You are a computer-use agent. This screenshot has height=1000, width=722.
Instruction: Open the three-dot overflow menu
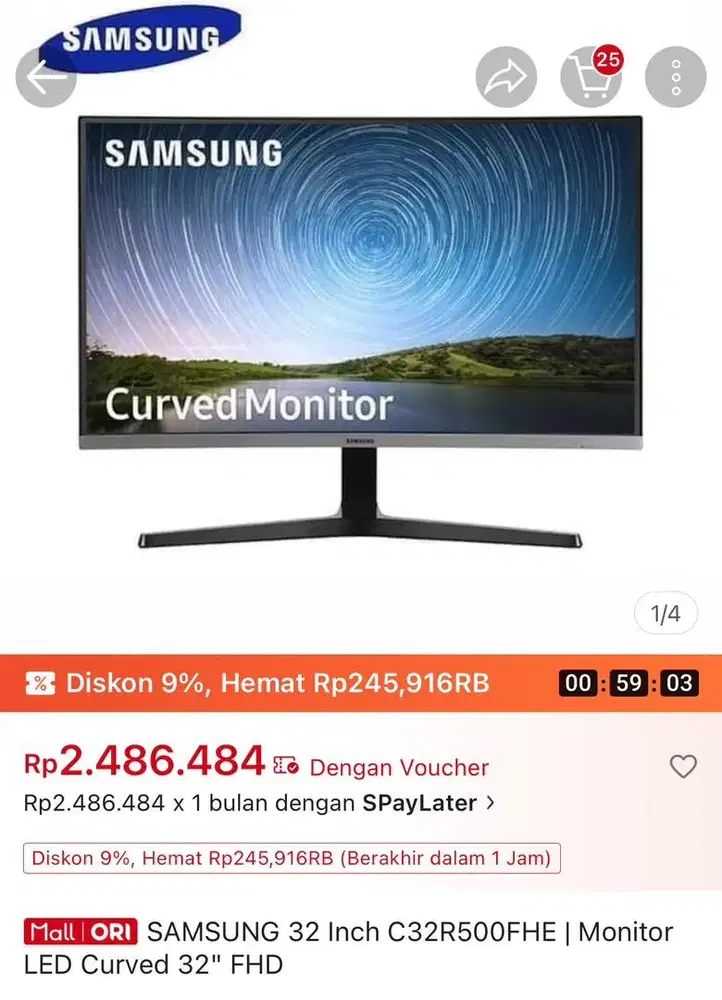point(676,76)
